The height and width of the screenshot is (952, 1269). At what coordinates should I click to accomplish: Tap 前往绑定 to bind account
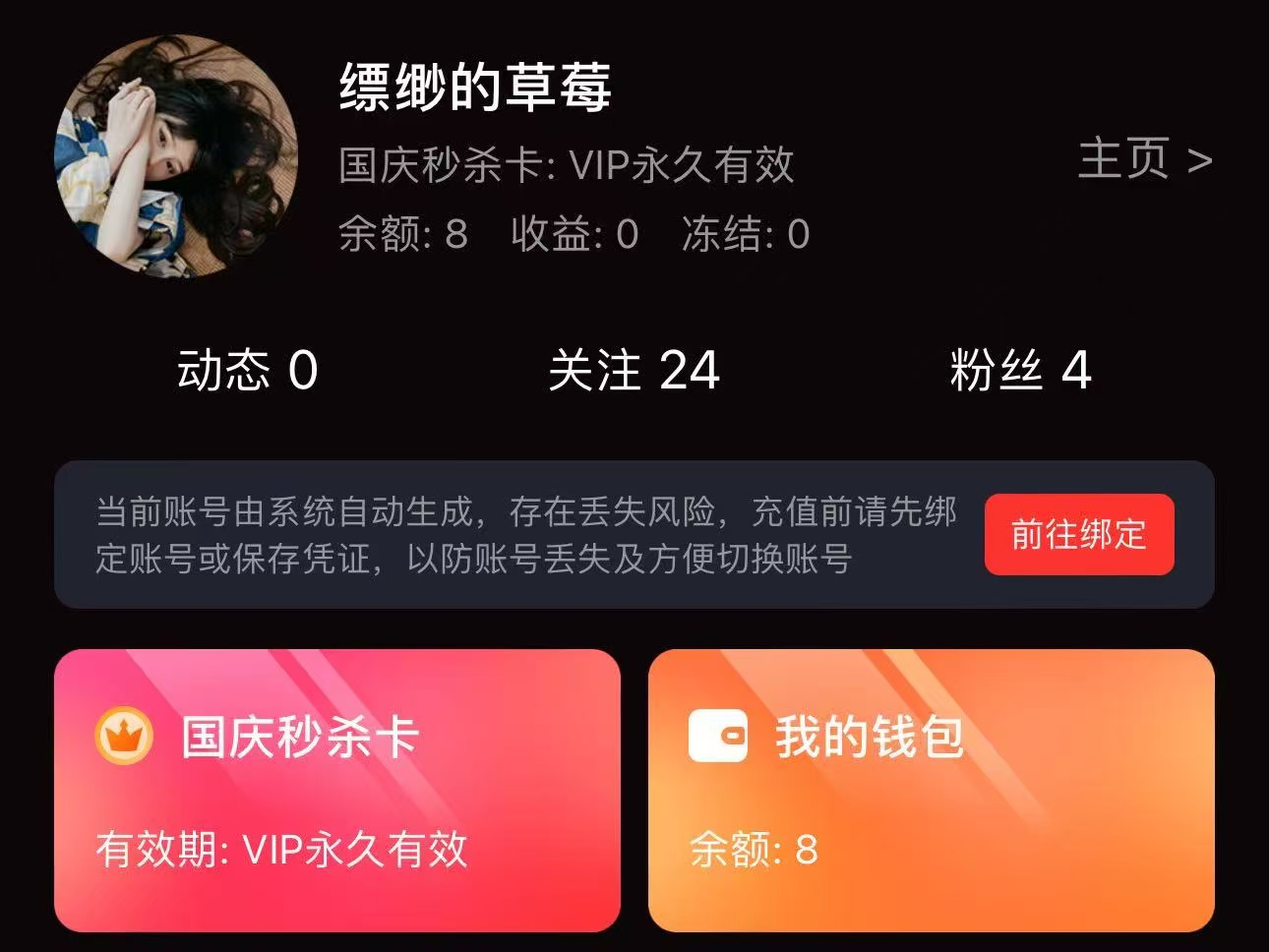[1078, 534]
